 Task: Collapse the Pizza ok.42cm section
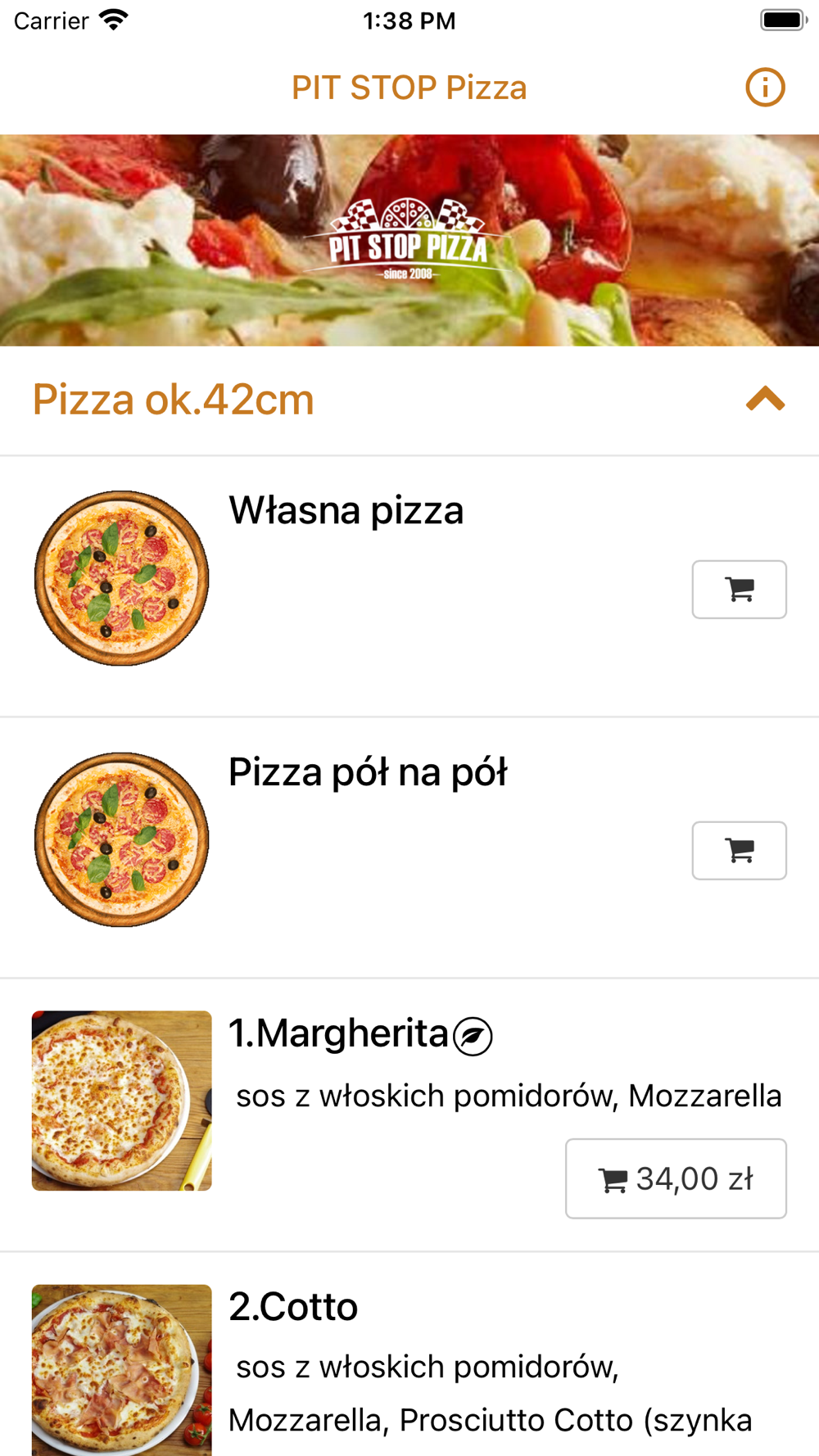tap(765, 400)
